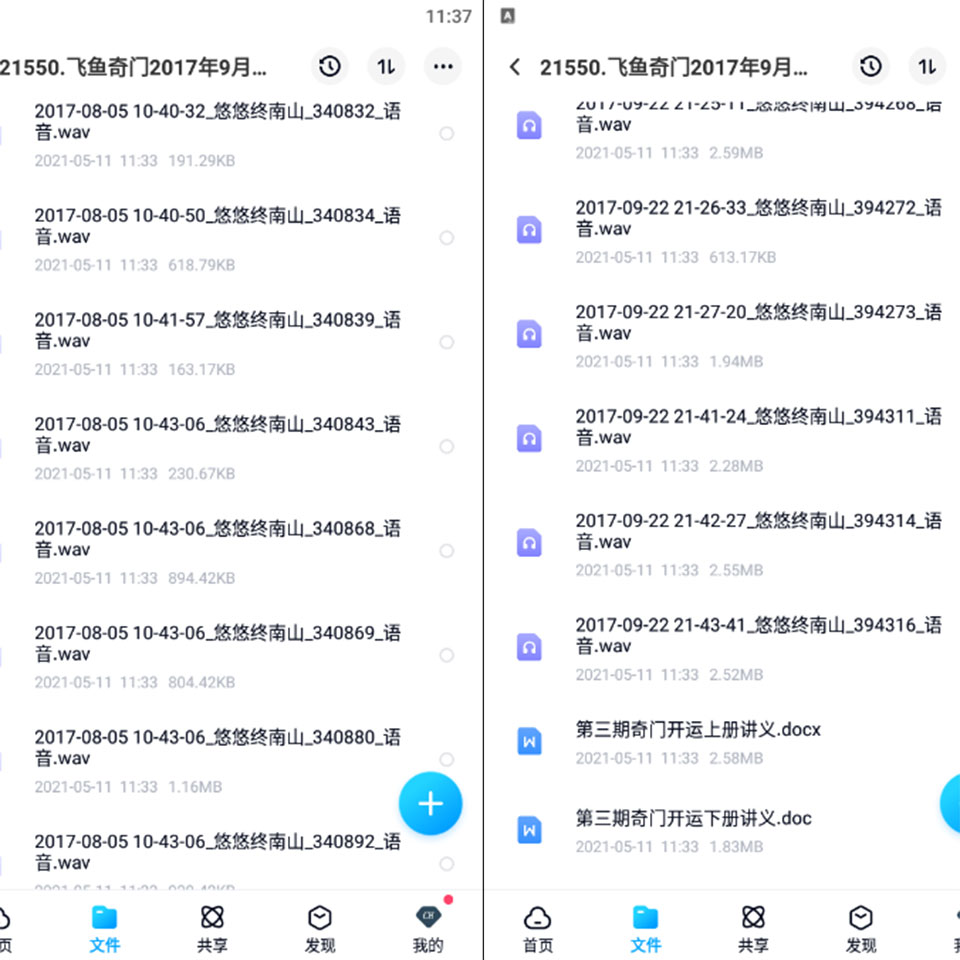Select the circle beside recording 340869
The height and width of the screenshot is (960, 960).
point(446,655)
